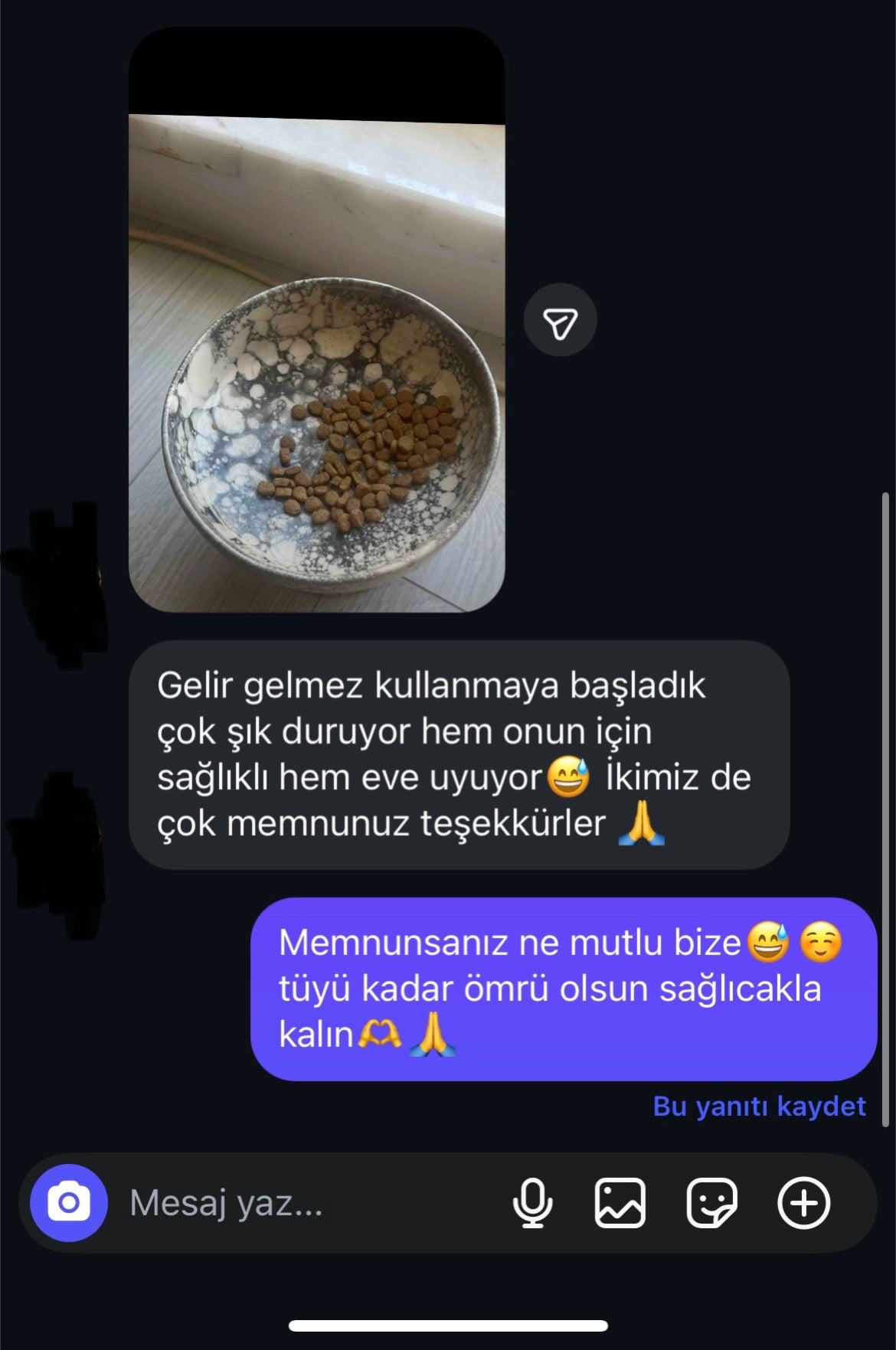Viewport: 896px width, 1350px height.
Task: Open the sticker picker
Action: pyautogui.click(x=711, y=1203)
